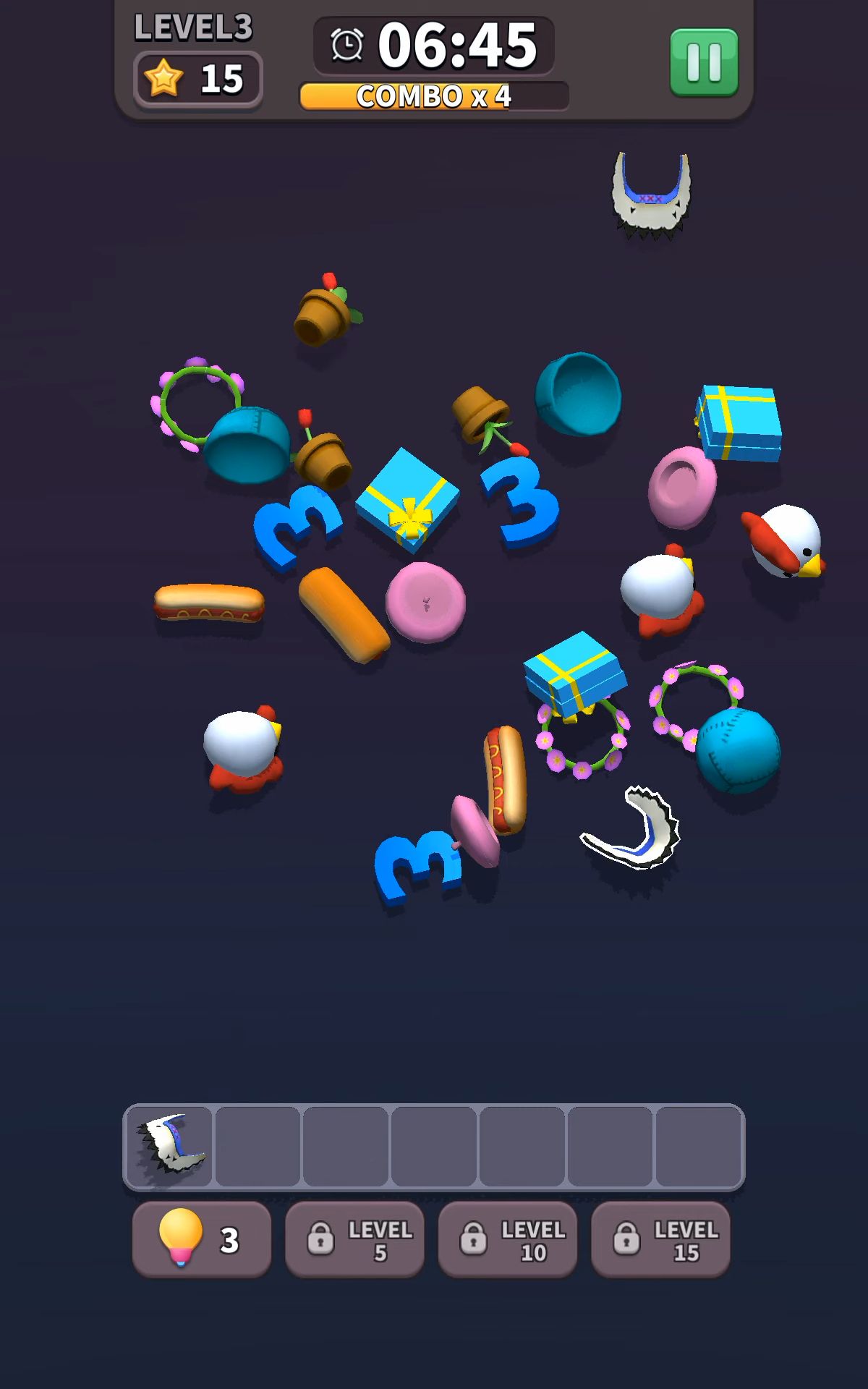Select the blue number 3 beside the pink disc

417,867
